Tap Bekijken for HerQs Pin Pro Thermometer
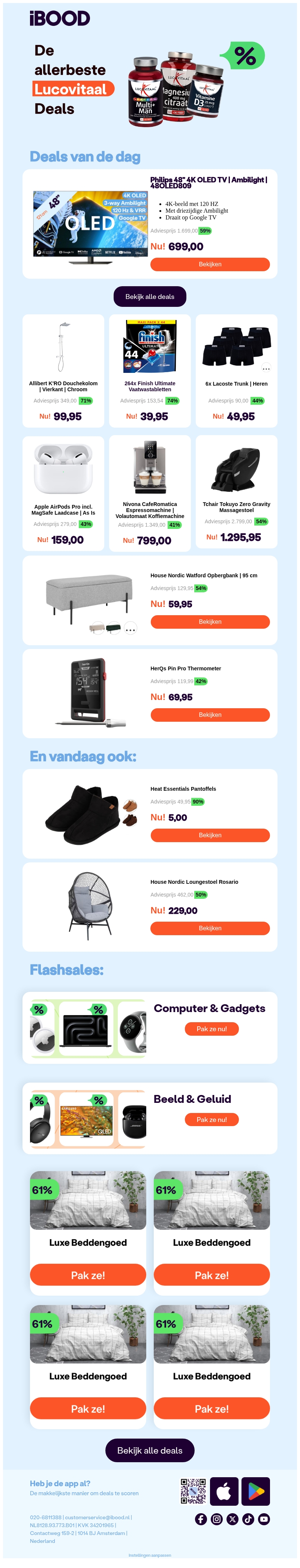Screen dimensions: 300x1568 210,715
